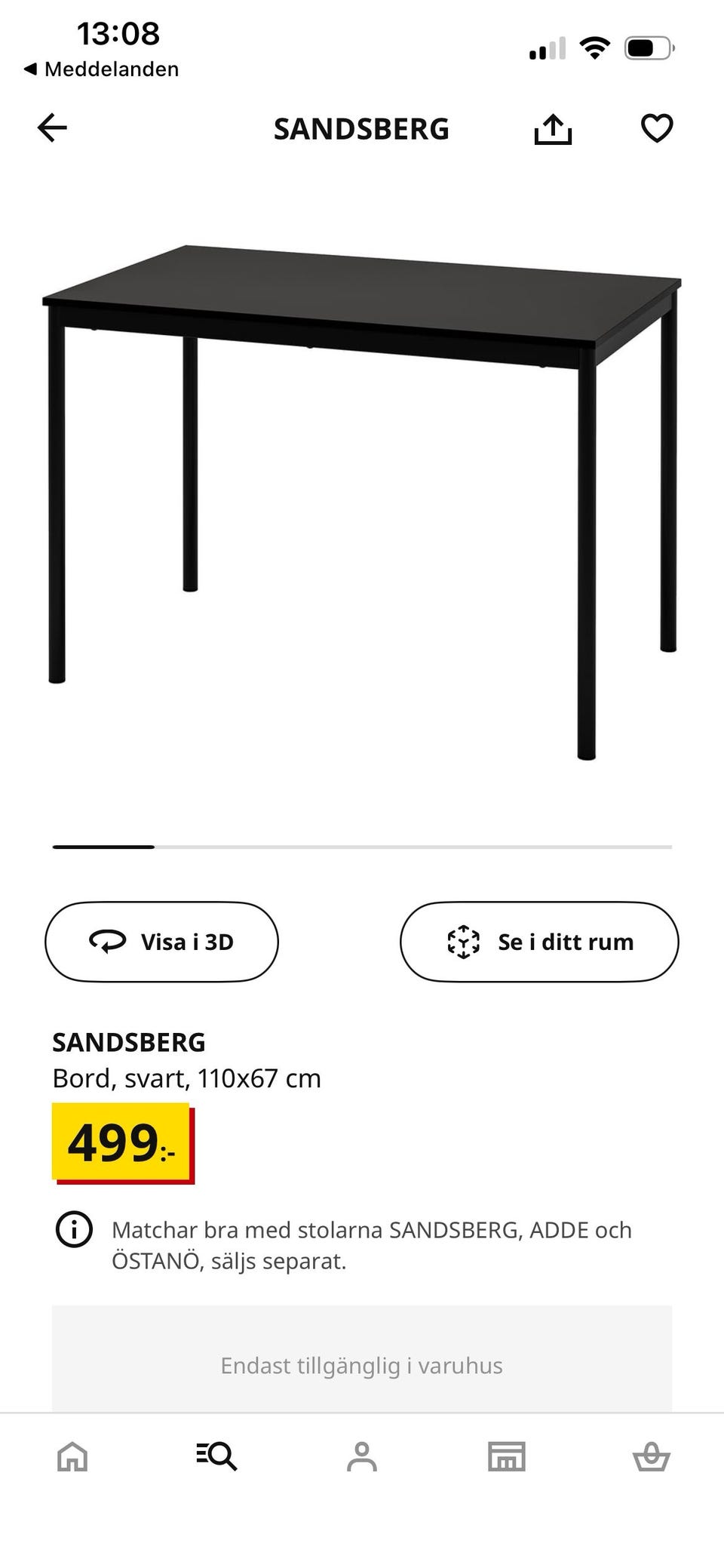This screenshot has width=724, height=1568.
Task: Tap the Wi-Fi indicator in the status bar
Action: [x=595, y=47]
